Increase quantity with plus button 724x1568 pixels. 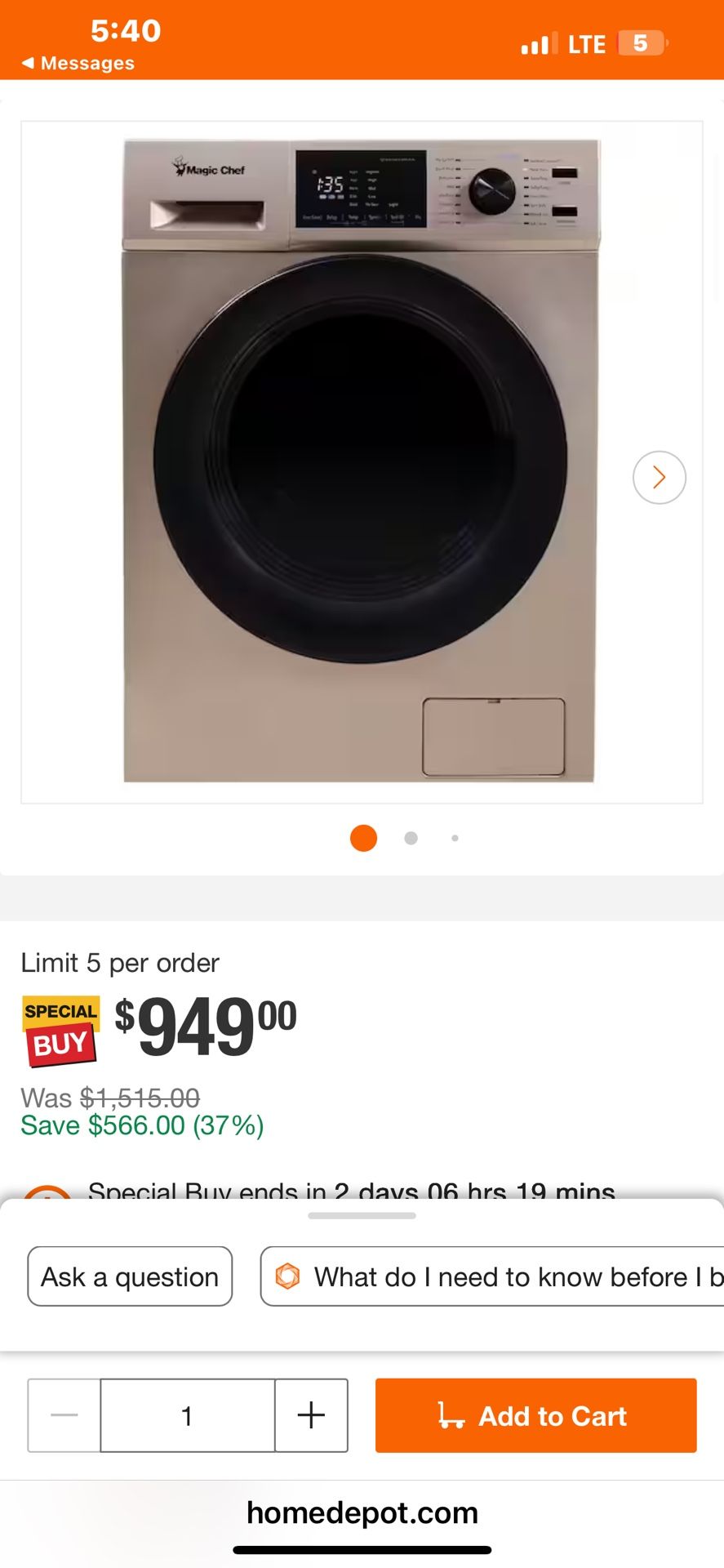311,1415
